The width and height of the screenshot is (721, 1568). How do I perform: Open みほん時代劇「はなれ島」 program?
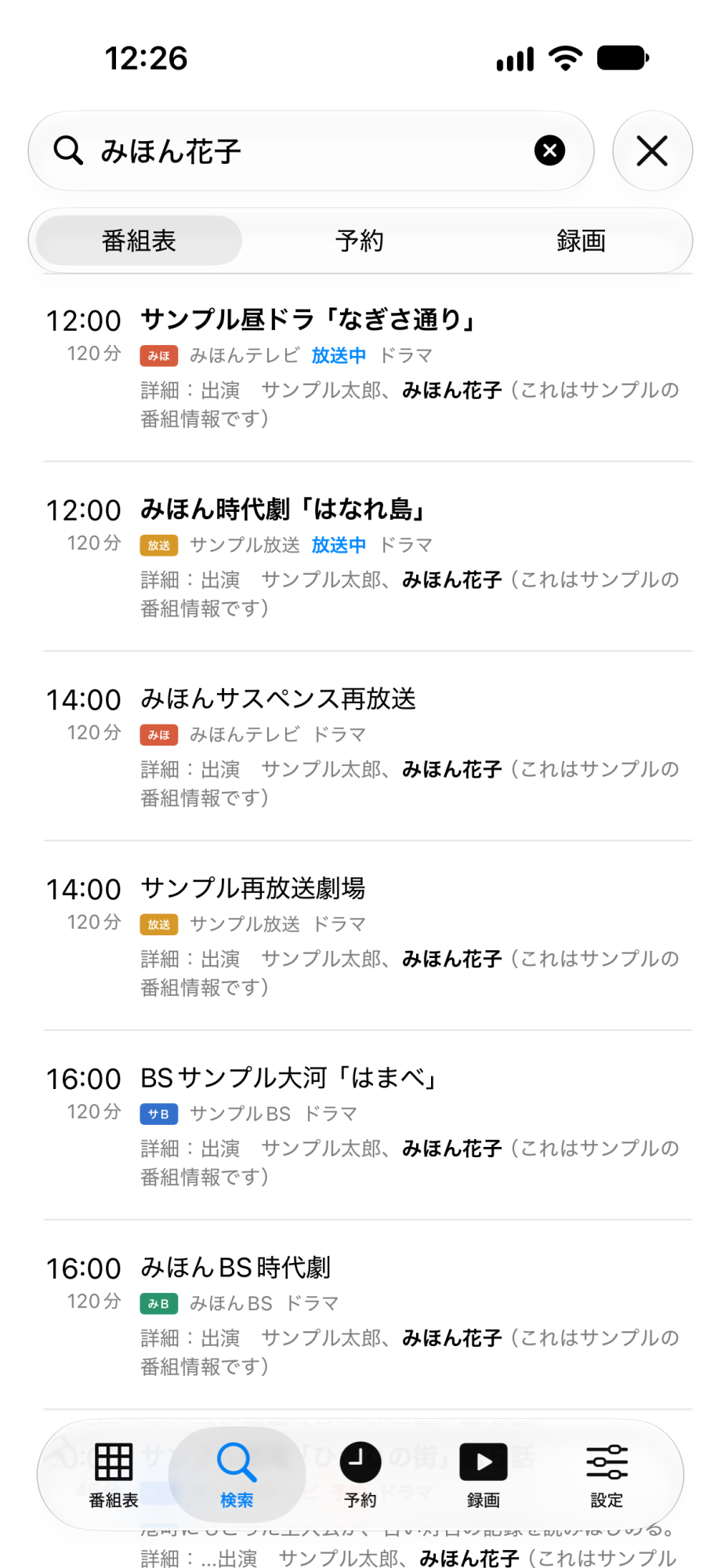click(x=368, y=557)
